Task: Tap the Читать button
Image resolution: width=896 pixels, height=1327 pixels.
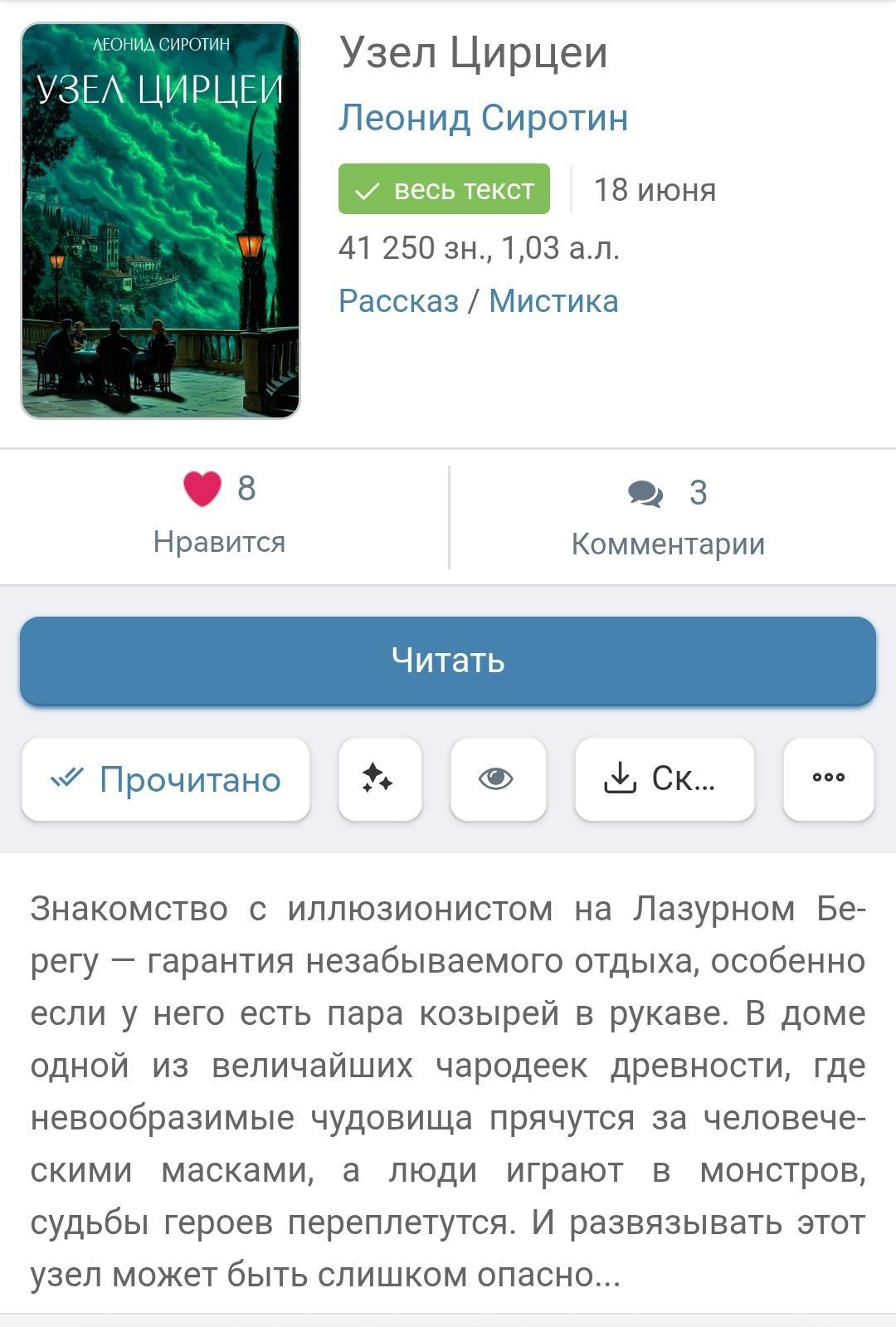Action: [448, 661]
